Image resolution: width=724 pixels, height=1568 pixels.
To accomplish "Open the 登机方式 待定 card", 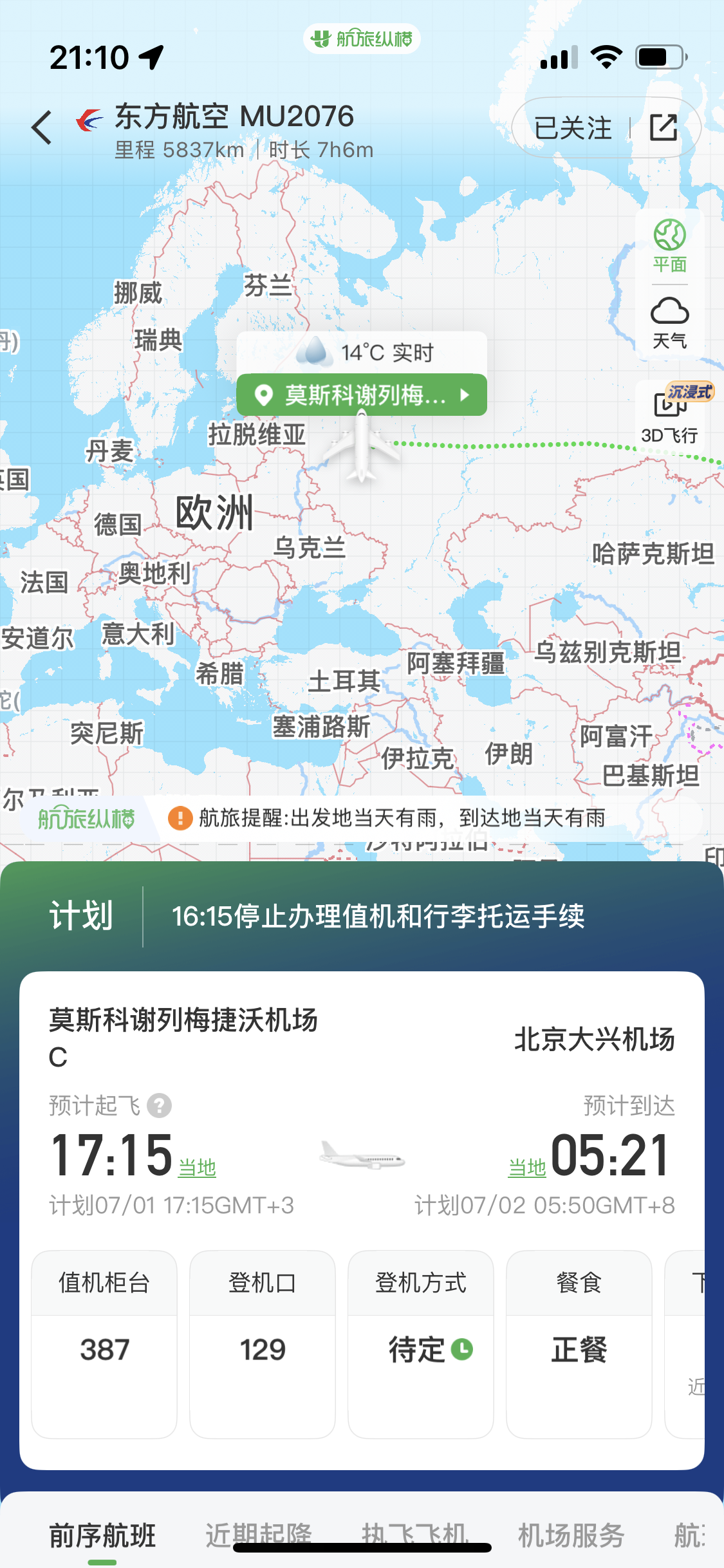I will (421, 1344).
